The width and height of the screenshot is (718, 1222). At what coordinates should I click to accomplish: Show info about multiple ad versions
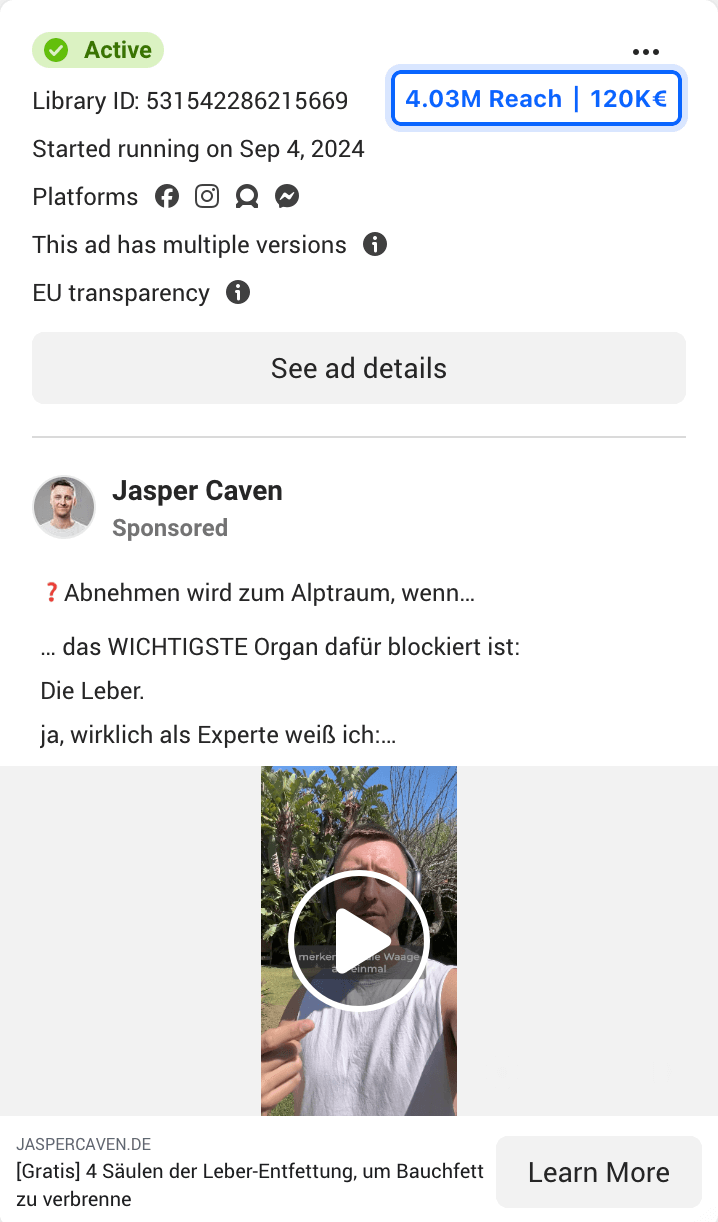coord(375,244)
